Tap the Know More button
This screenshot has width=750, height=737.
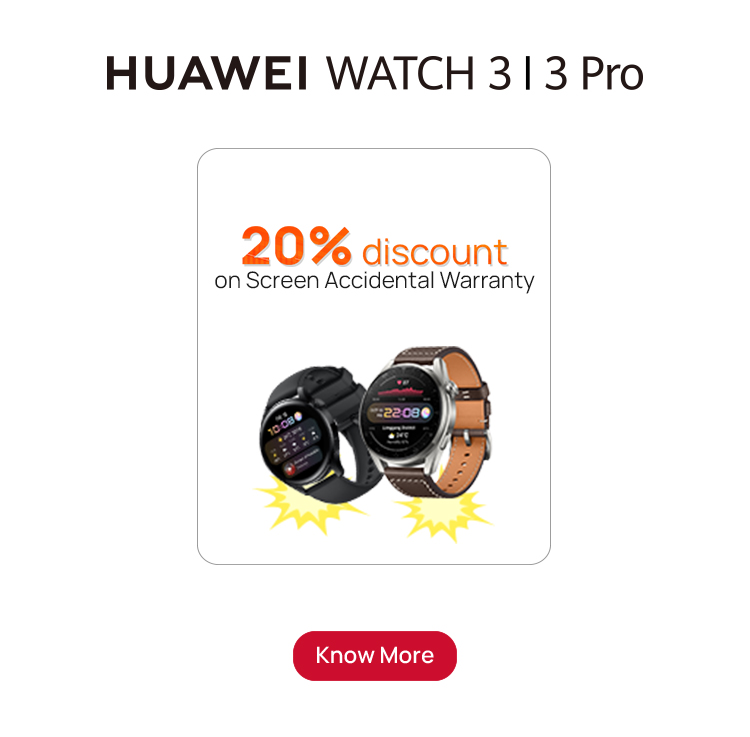[x=374, y=656]
